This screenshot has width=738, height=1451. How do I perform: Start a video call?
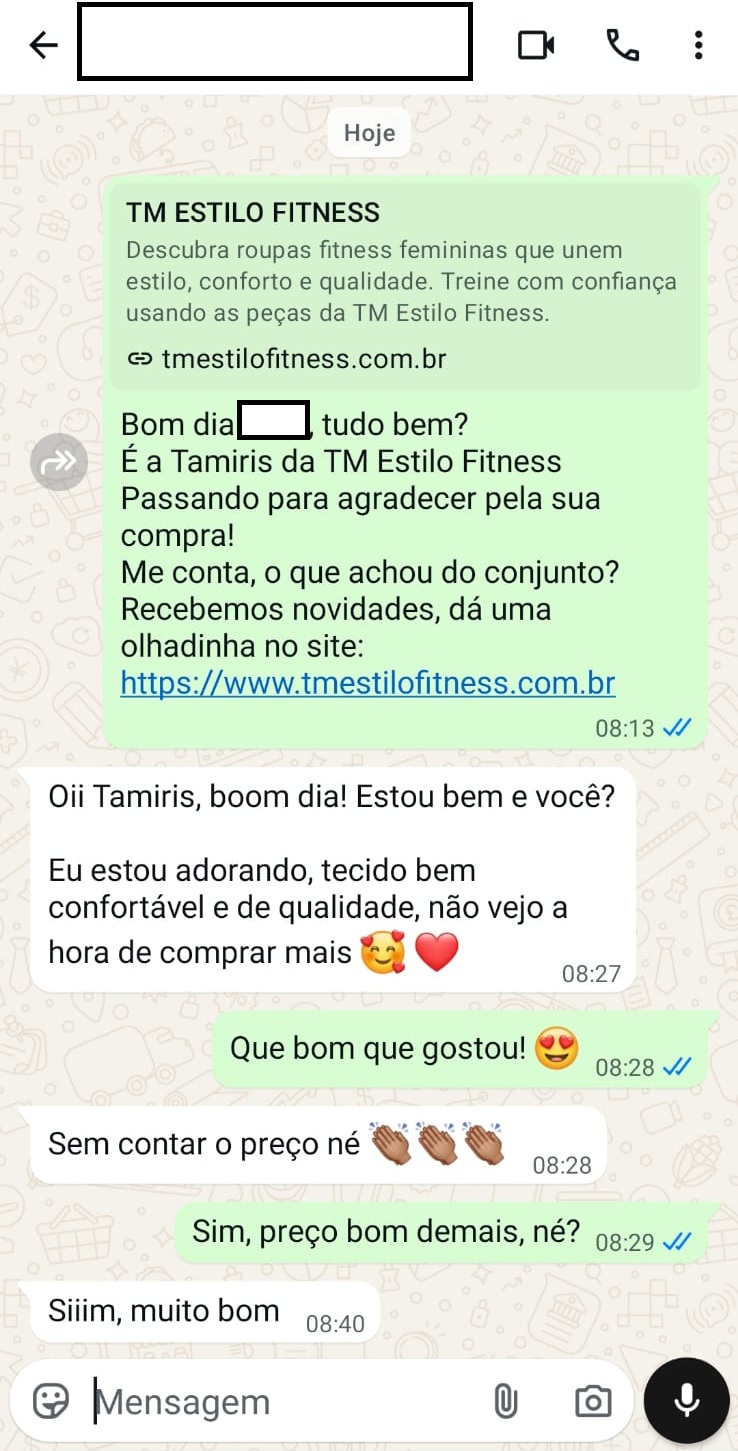coord(536,45)
